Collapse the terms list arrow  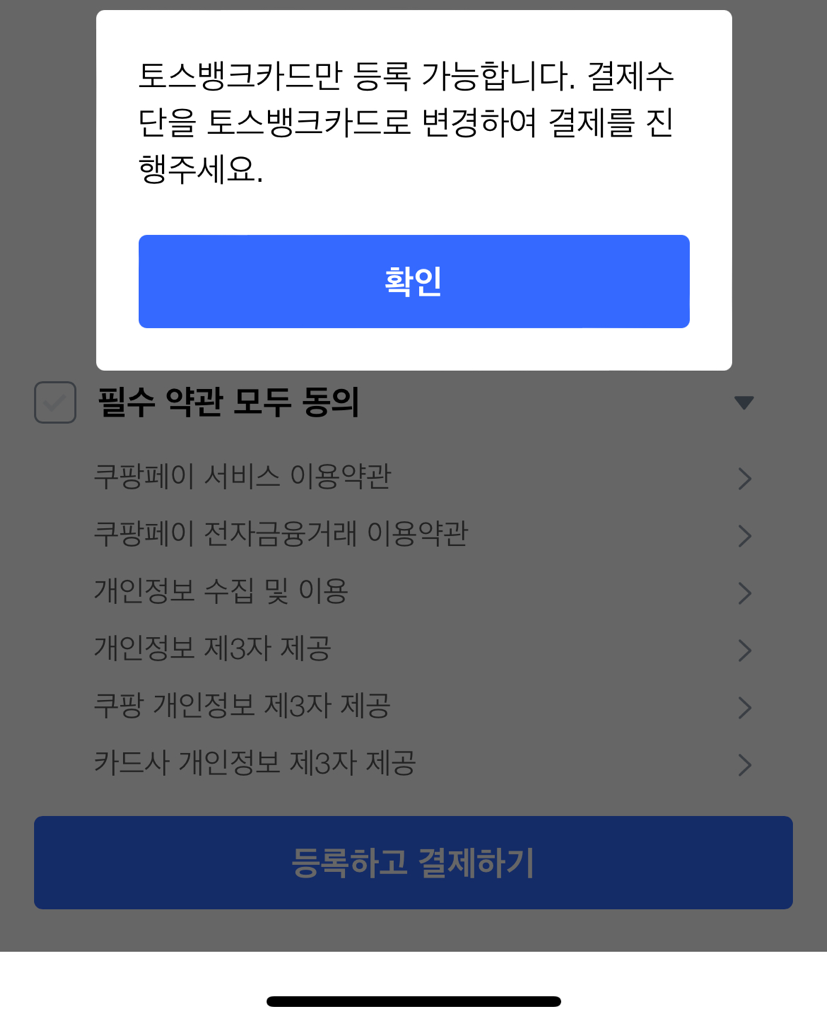(743, 403)
